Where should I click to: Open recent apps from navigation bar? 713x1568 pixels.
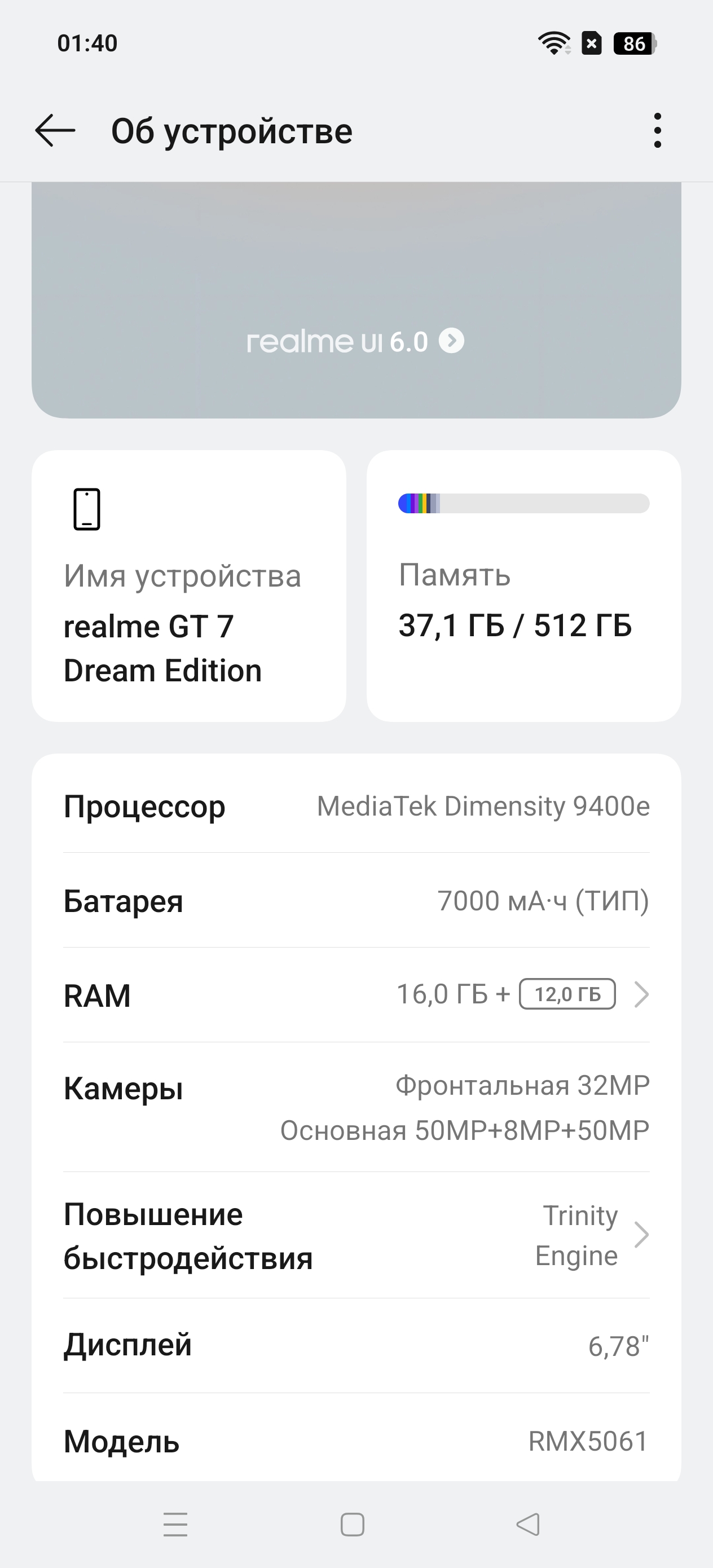click(x=175, y=1524)
